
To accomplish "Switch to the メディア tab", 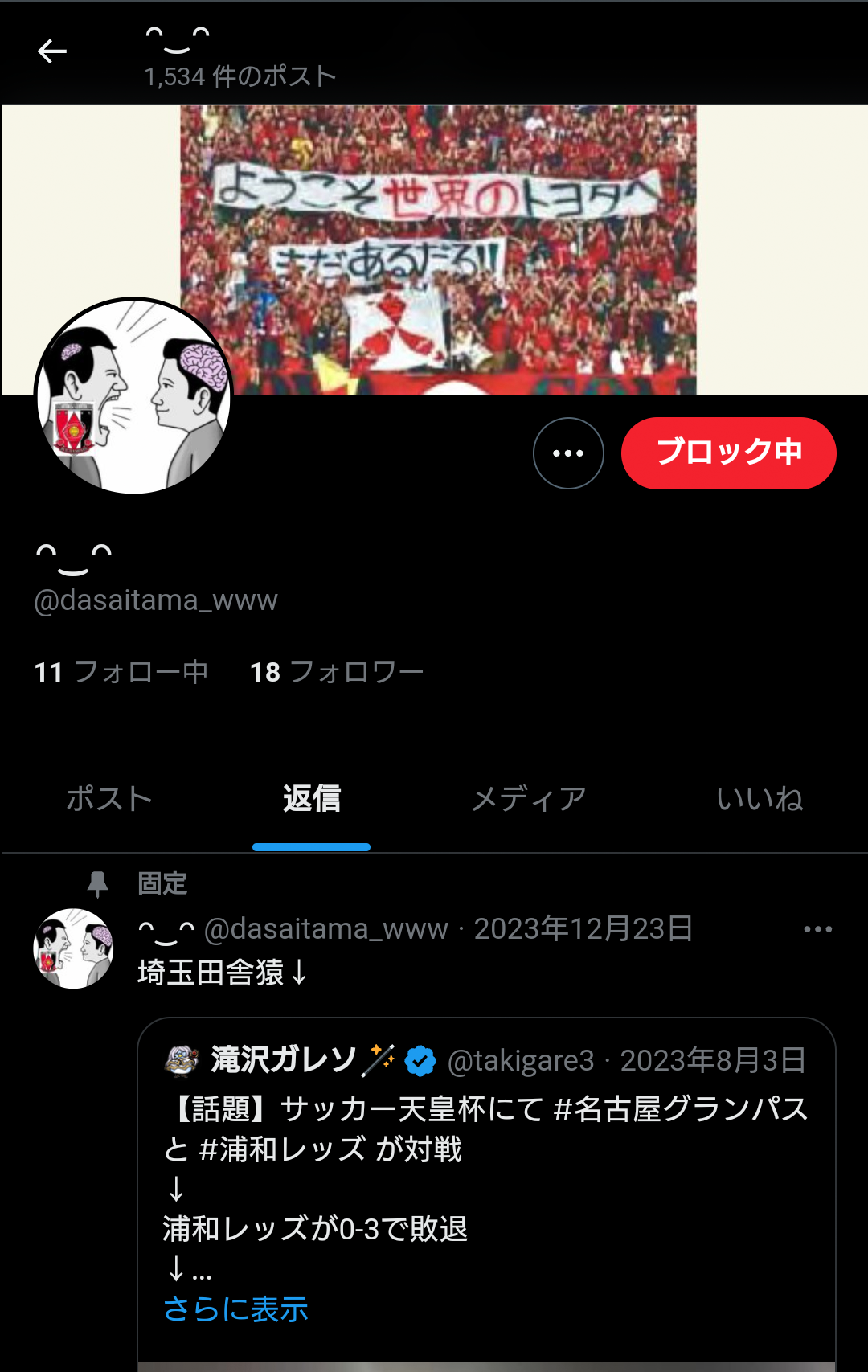I will click(528, 799).
